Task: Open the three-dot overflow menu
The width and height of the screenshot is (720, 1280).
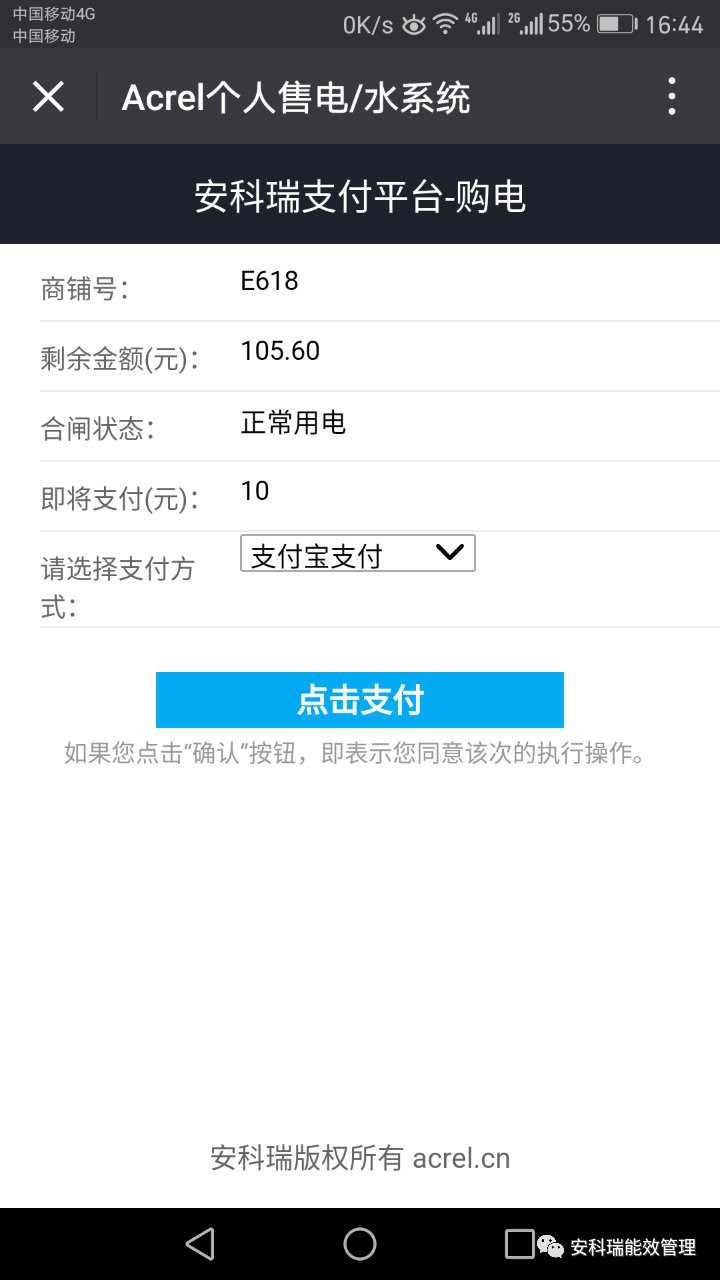Action: (671, 97)
